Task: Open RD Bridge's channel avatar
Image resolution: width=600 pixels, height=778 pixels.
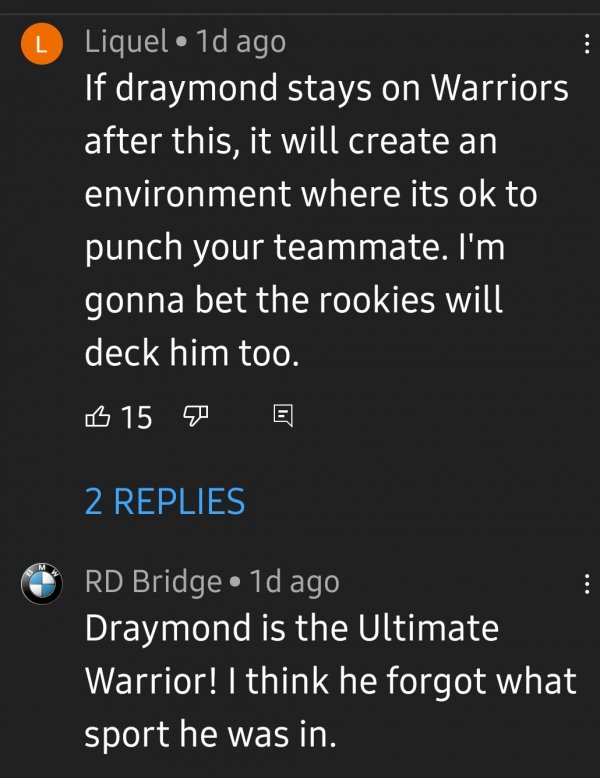Action: point(40,586)
